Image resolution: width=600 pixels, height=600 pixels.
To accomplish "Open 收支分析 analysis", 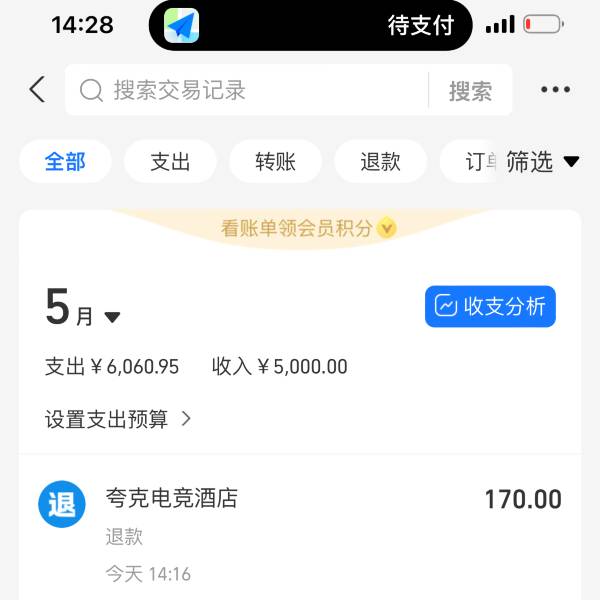I will [x=490, y=307].
